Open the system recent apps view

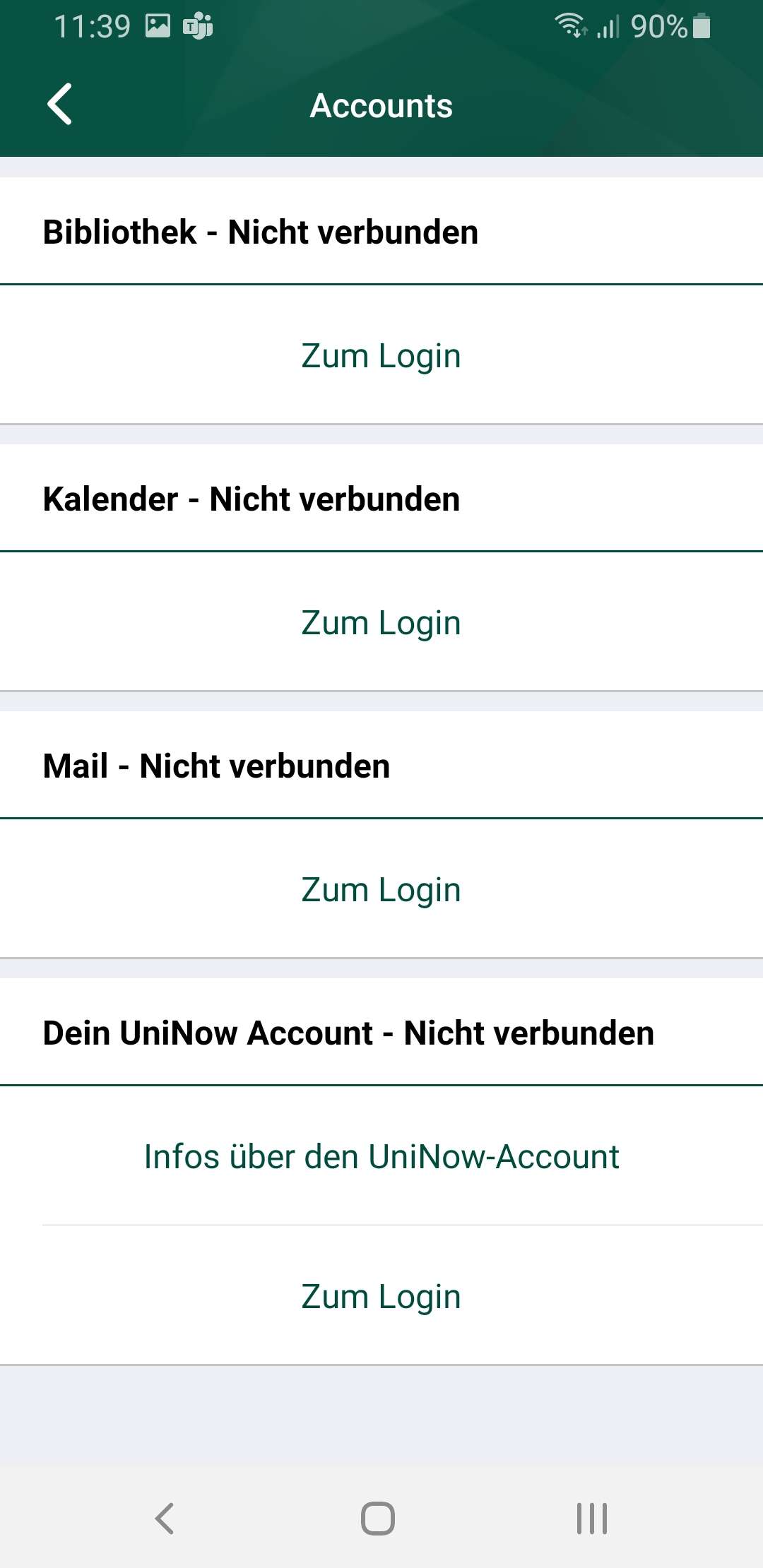[x=591, y=1518]
